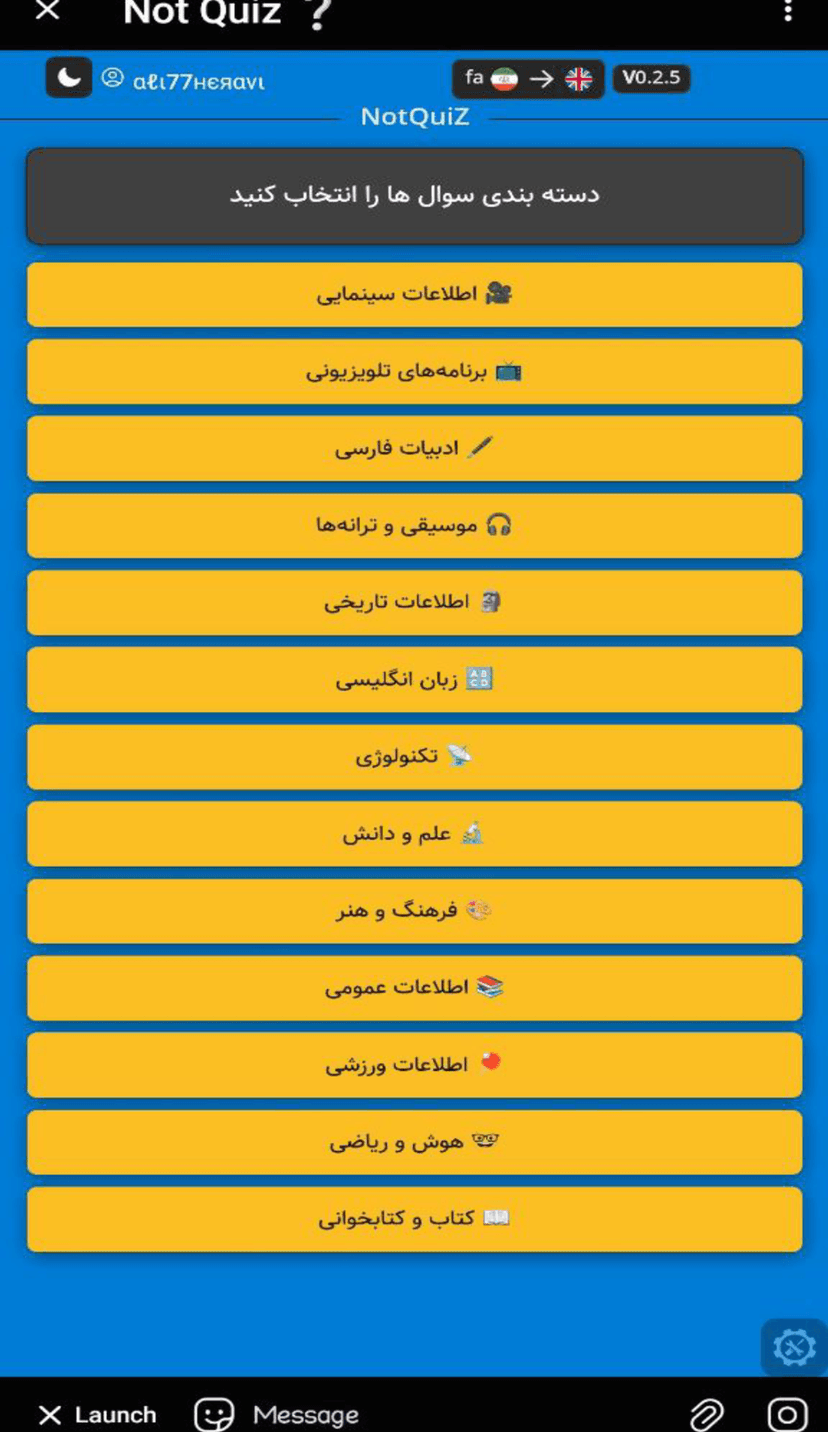Tap the تکنولوژی category
828x1432 pixels.
tap(414, 756)
